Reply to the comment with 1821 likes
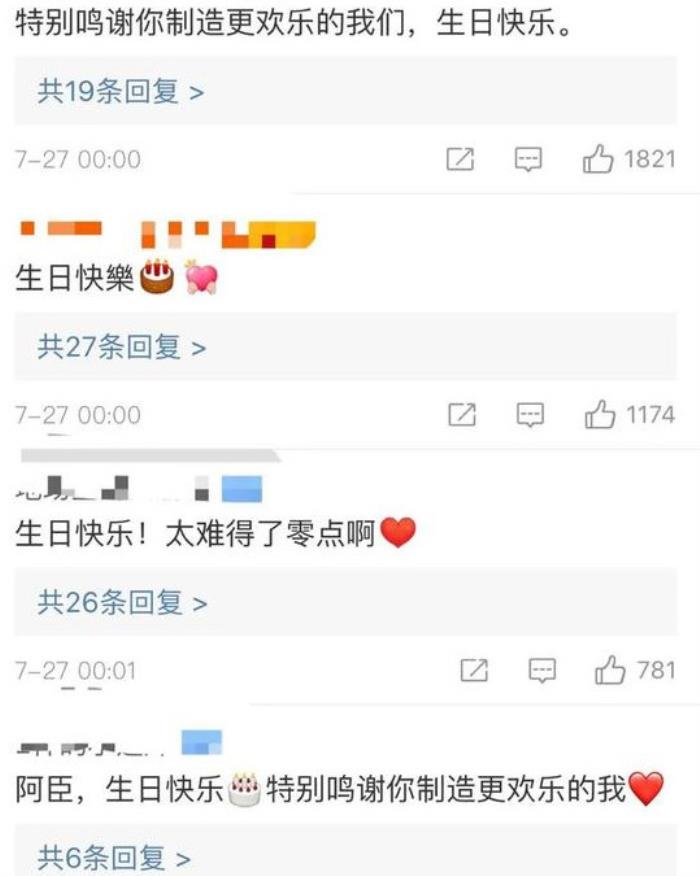The image size is (700, 876). tap(528, 159)
